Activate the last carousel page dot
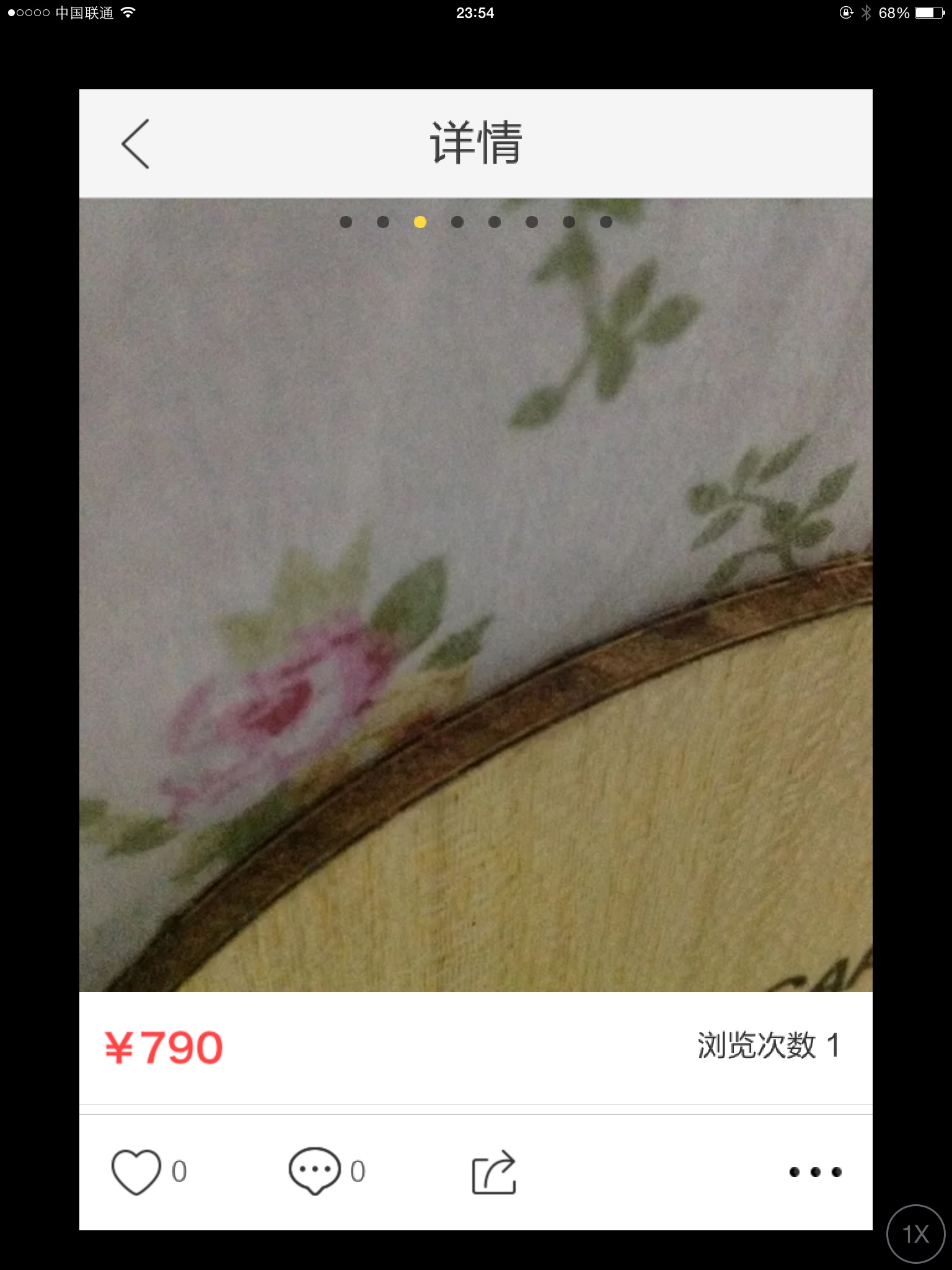 pyautogui.click(x=606, y=221)
